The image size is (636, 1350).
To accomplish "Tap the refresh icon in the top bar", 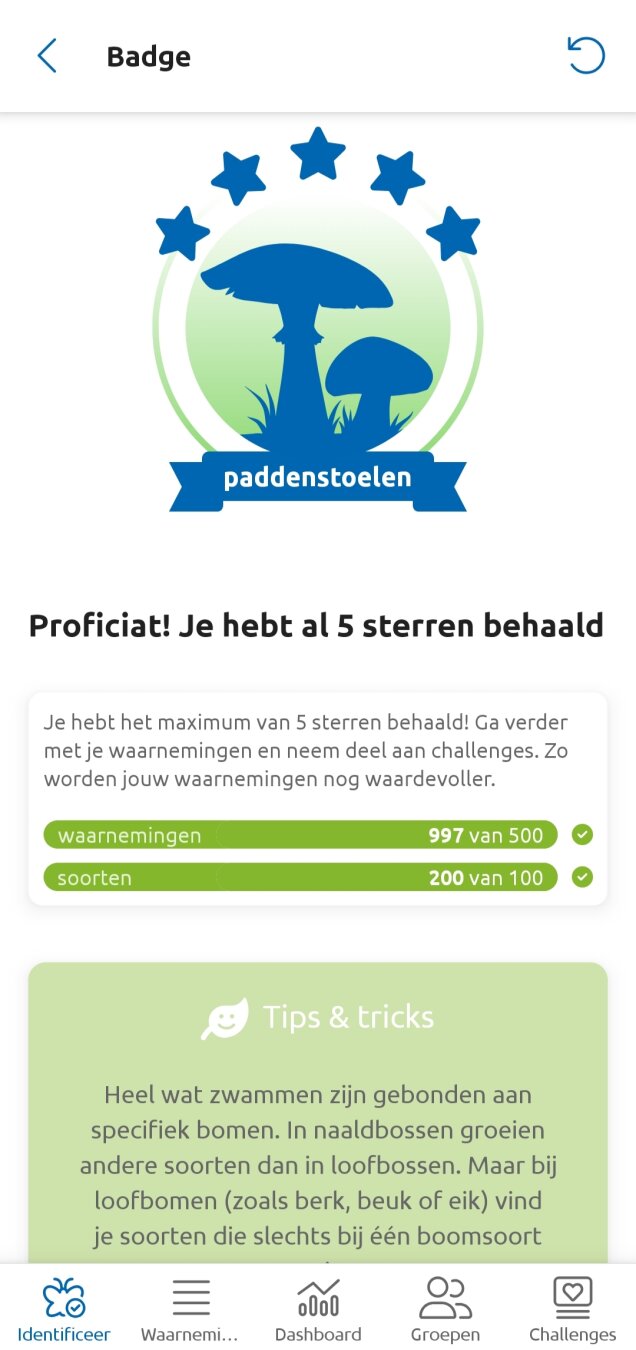I will pos(586,55).
